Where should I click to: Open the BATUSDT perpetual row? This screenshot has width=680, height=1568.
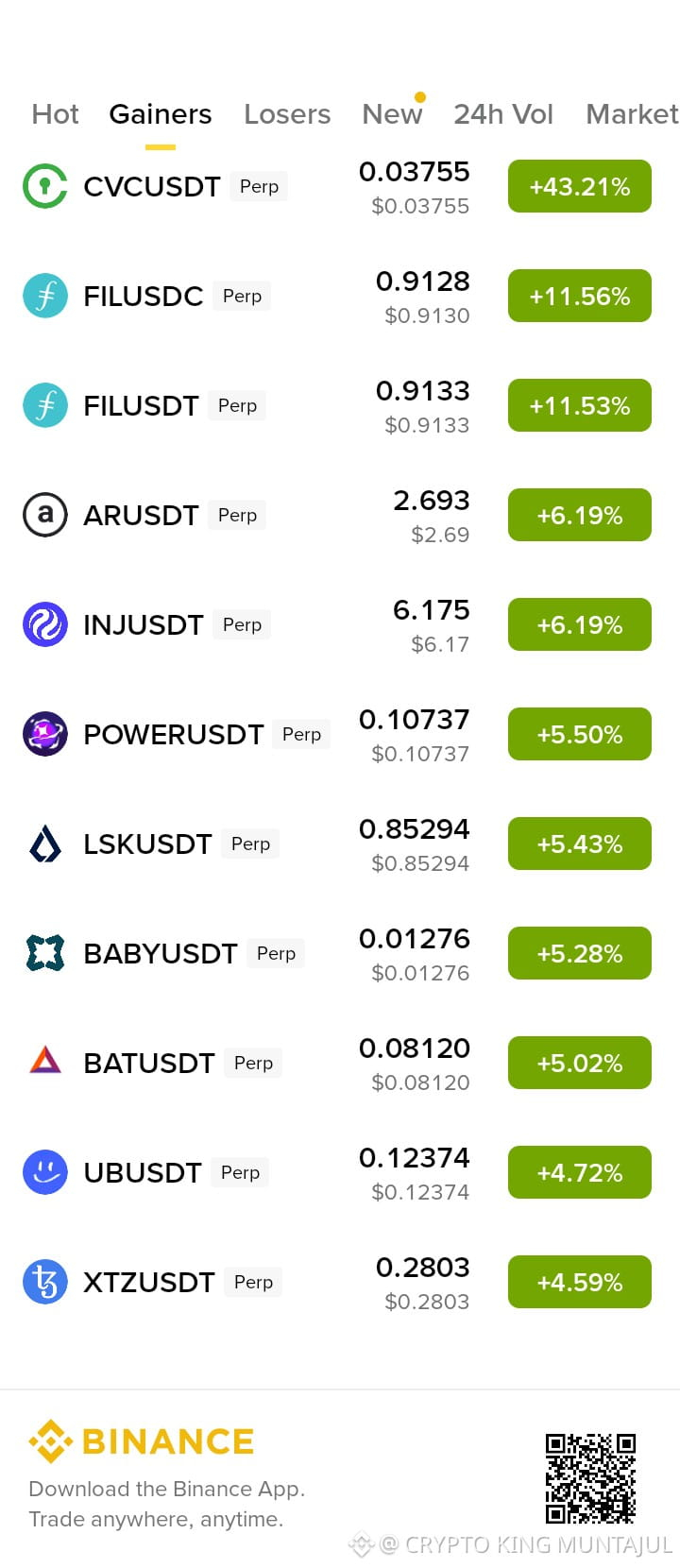[340, 1064]
